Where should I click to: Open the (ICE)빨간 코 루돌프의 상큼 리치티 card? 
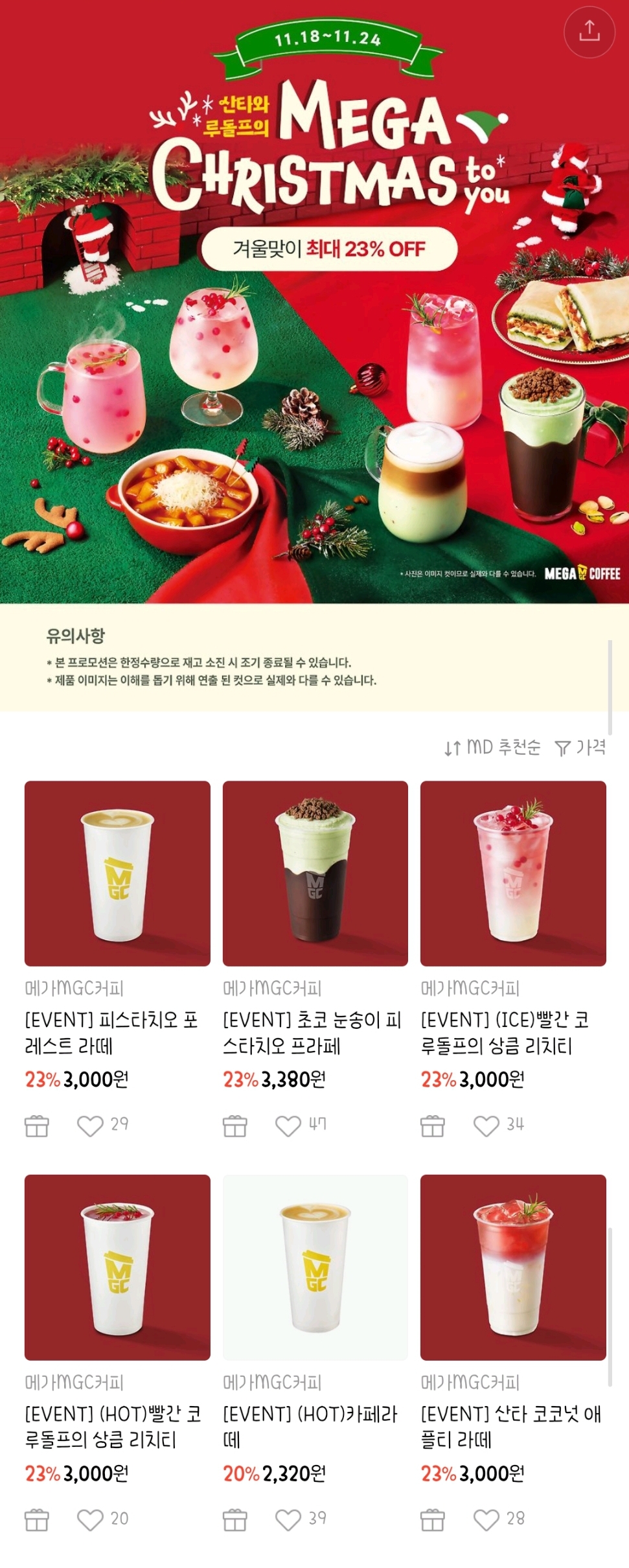(x=513, y=873)
